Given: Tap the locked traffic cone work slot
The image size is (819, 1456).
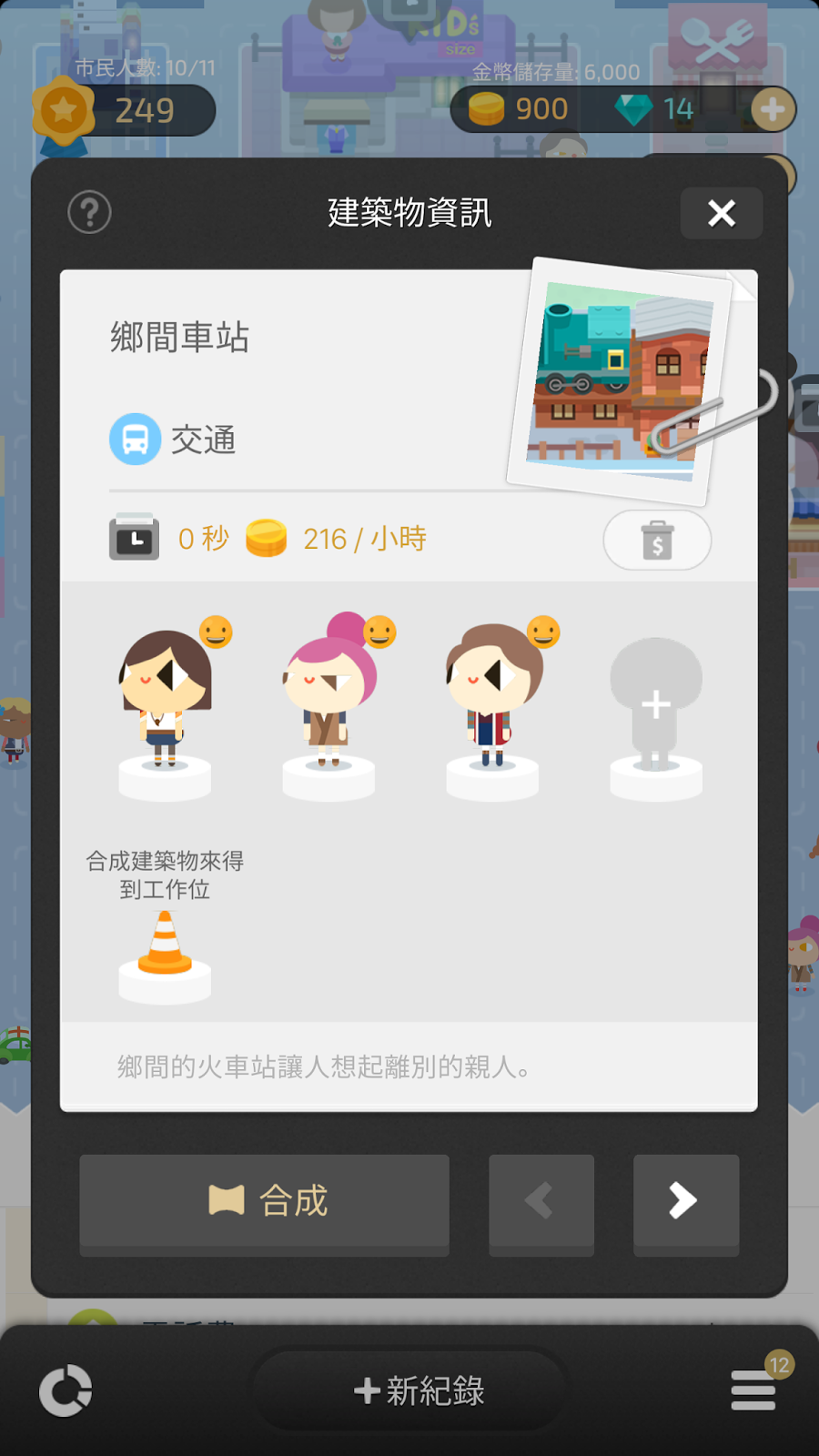Looking at the screenshot, I should click(x=165, y=955).
